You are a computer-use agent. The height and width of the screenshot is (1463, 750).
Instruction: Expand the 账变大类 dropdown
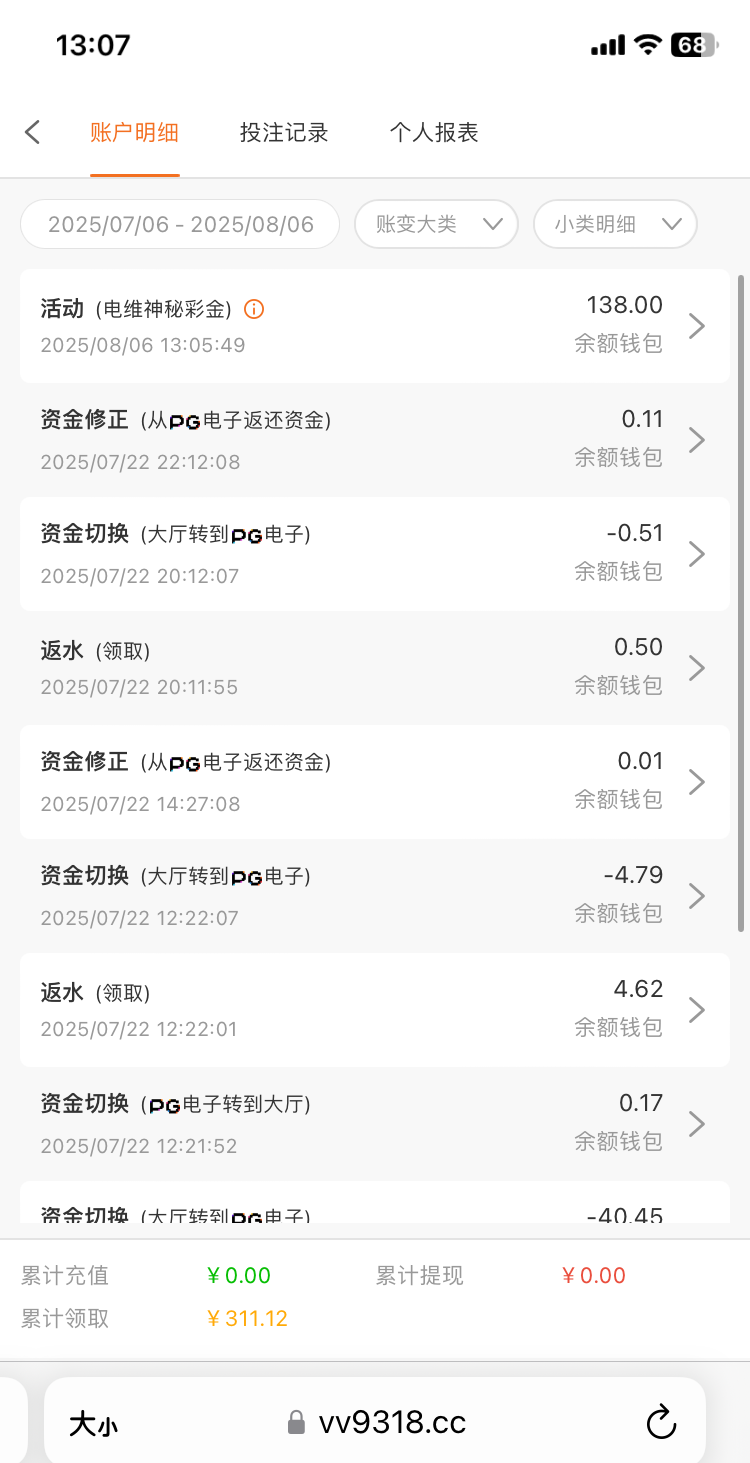[436, 224]
